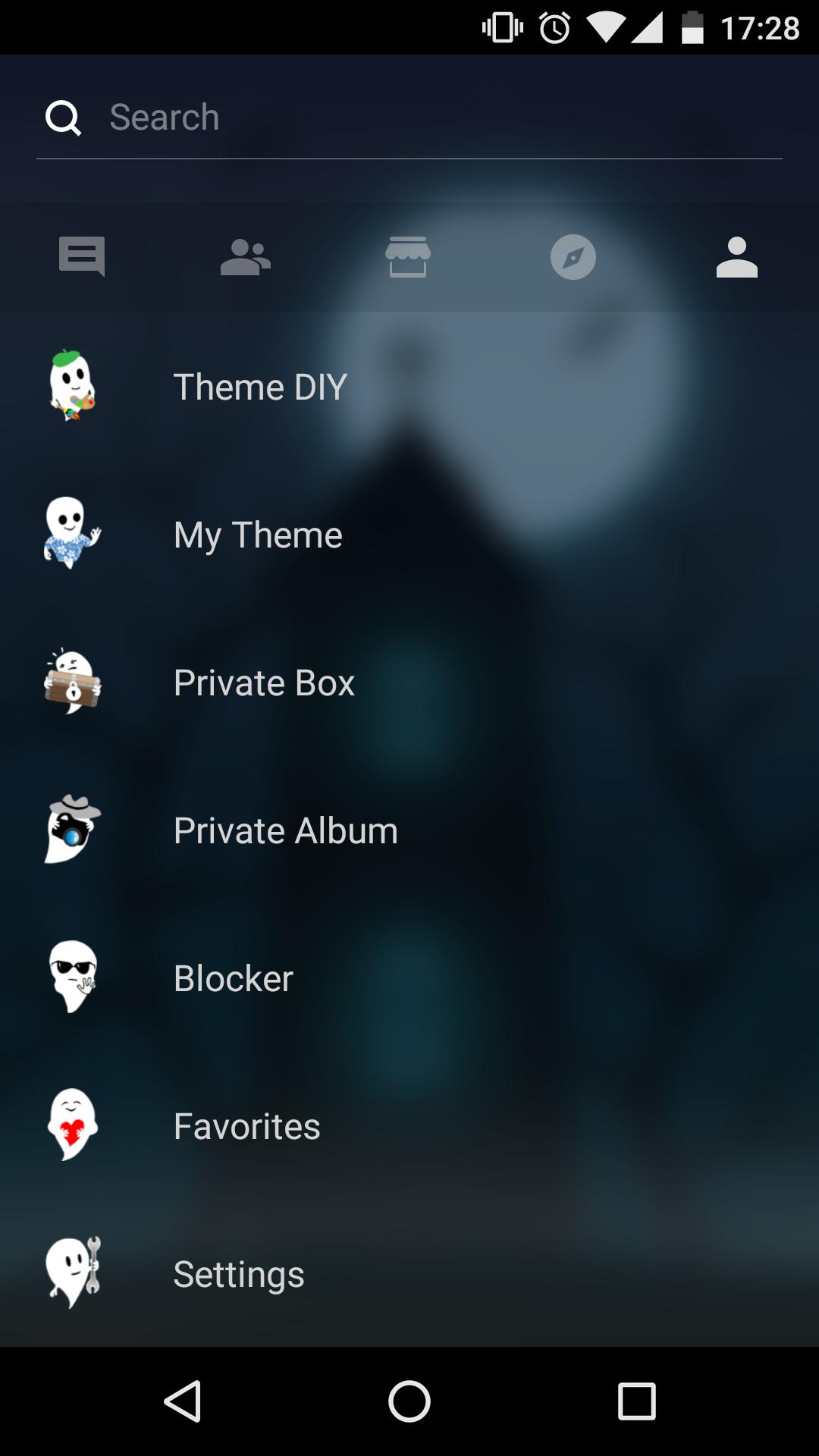Open recent apps overview

pyautogui.click(x=636, y=1401)
